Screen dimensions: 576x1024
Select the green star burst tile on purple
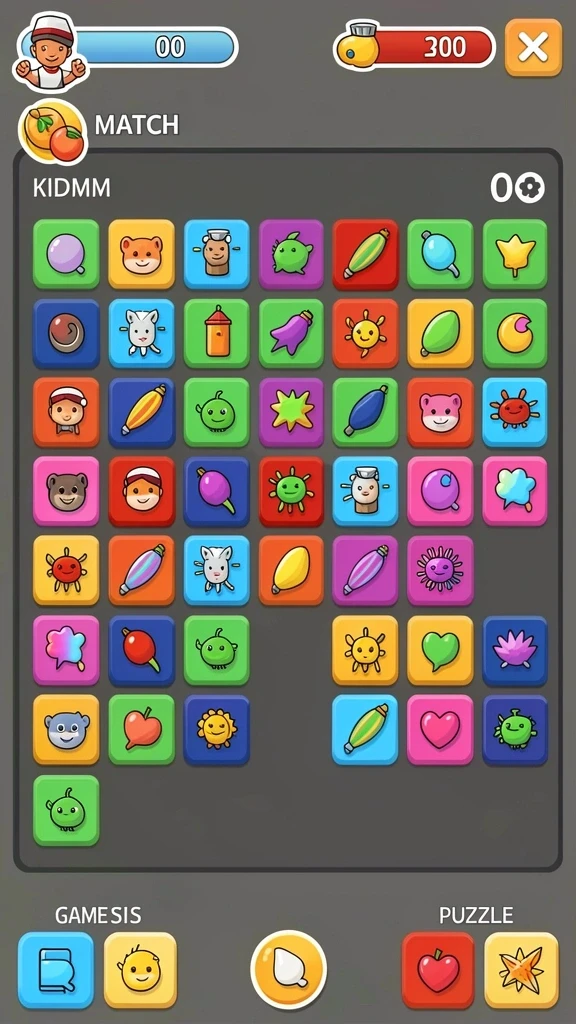291,413
